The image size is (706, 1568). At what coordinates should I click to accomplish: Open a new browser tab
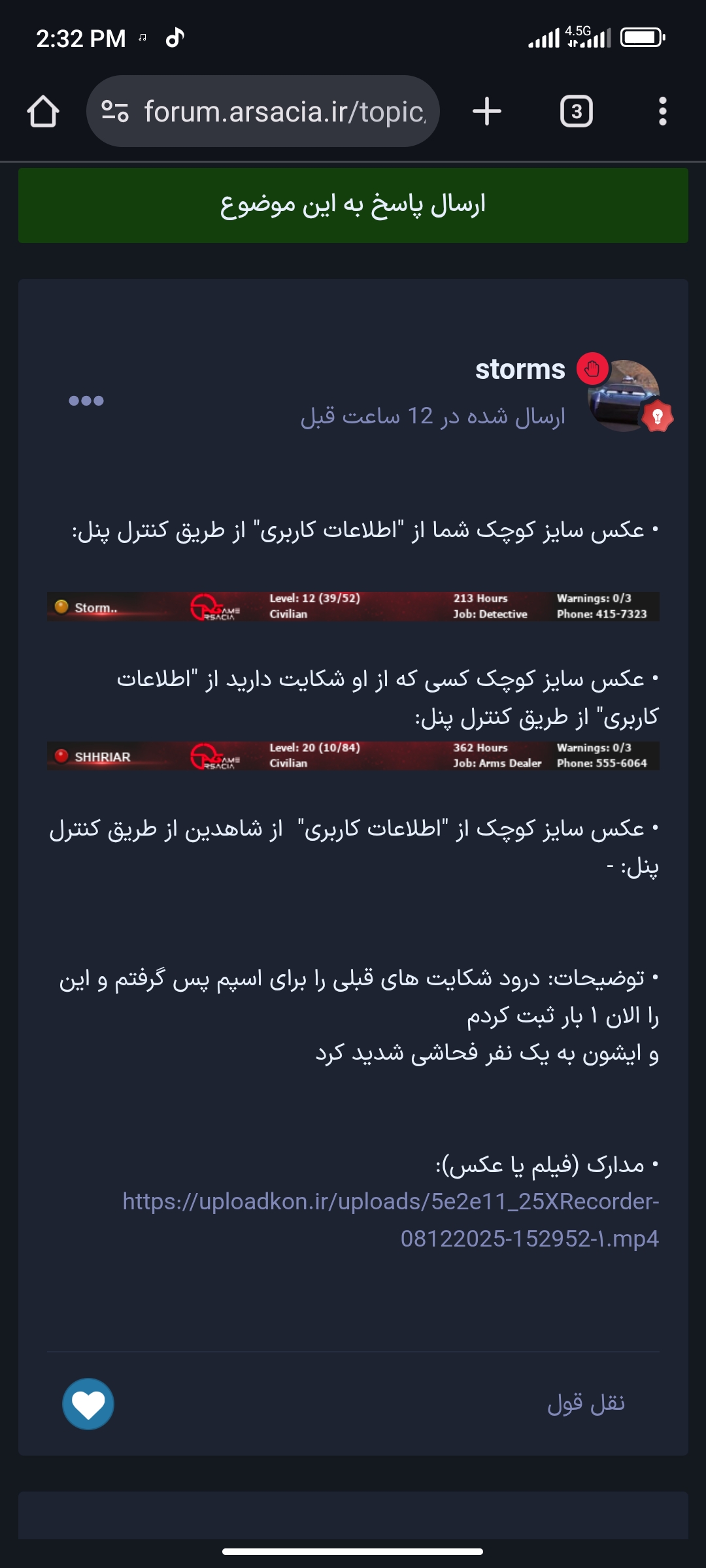487,112
